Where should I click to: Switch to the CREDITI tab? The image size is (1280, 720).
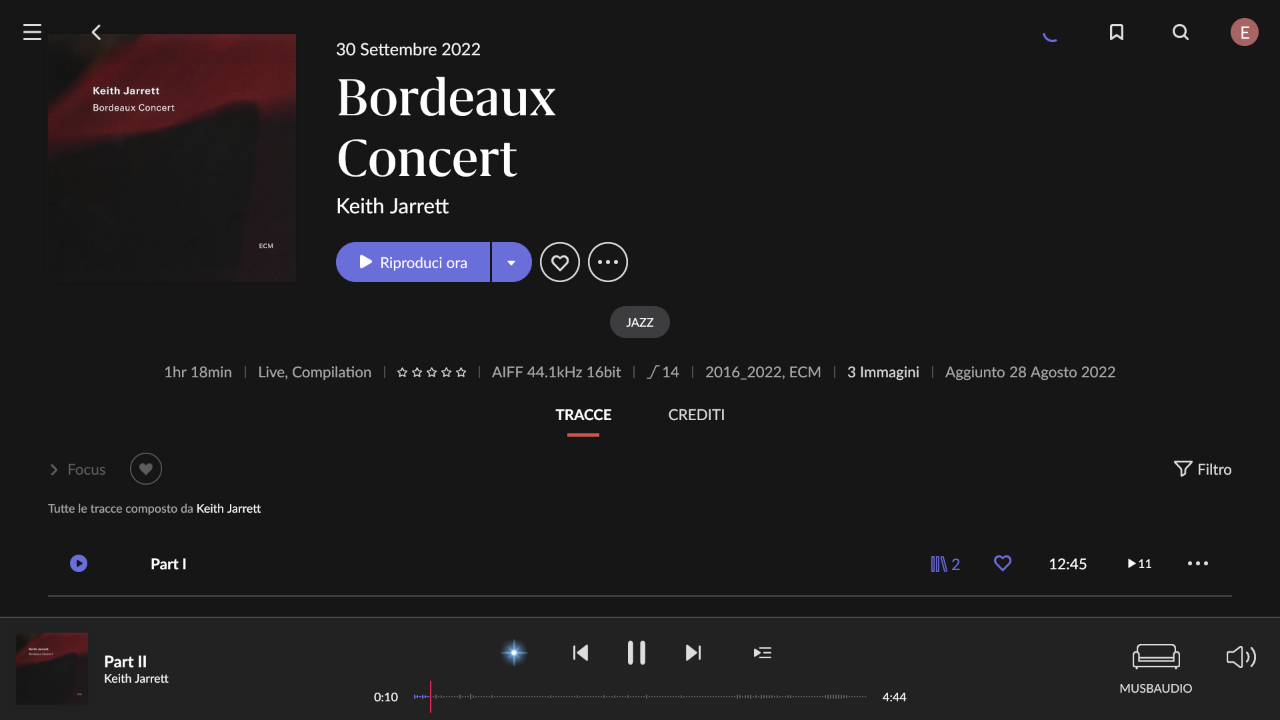pos(696,414)
